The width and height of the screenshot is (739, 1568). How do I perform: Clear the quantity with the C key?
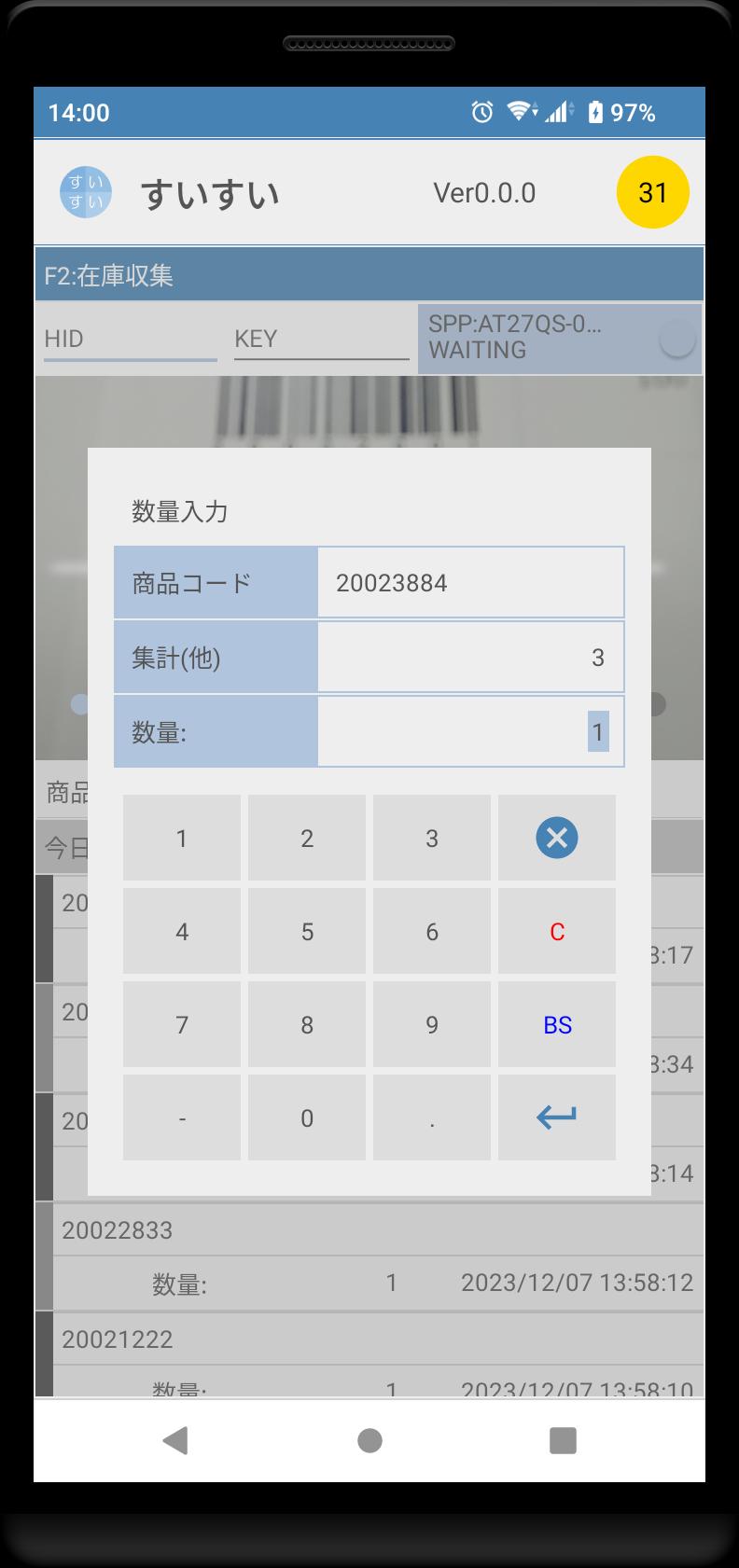(x=557, y=931)
